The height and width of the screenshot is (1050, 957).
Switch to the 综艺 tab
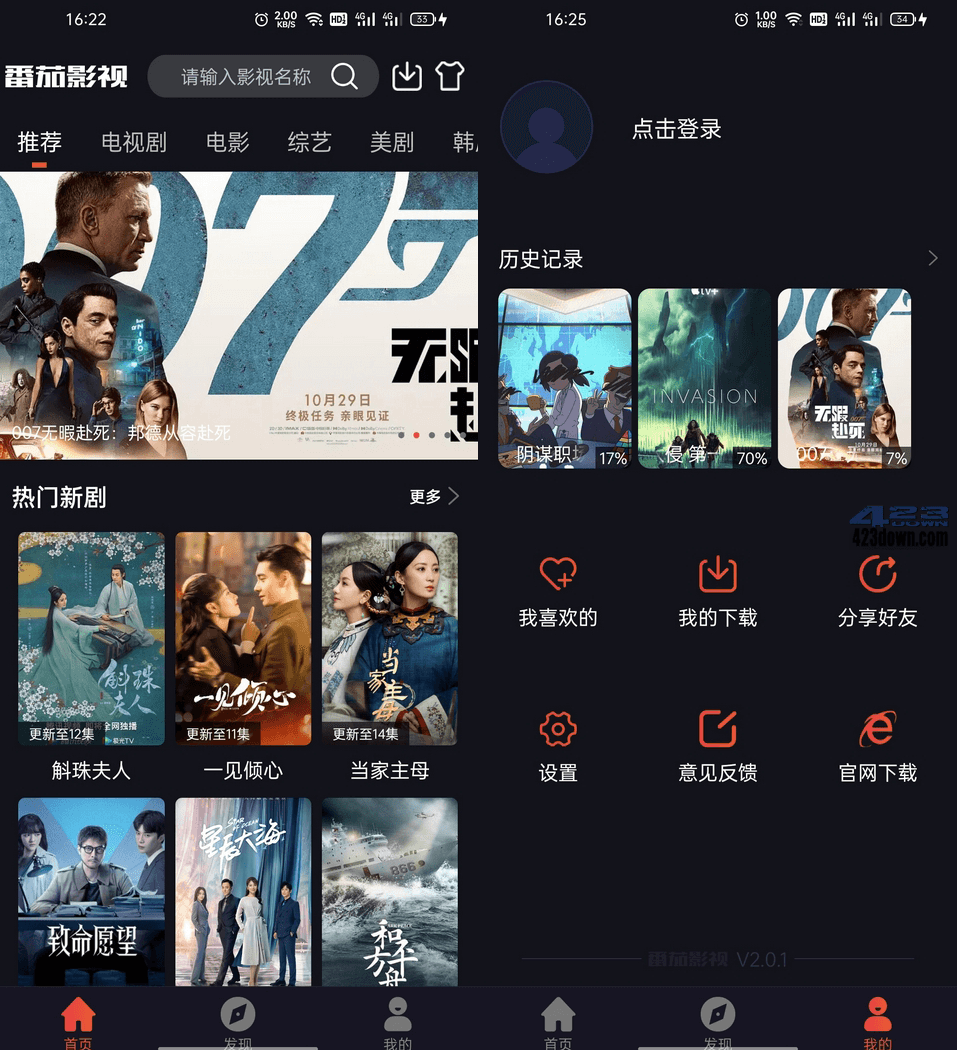tap(308, 142)
